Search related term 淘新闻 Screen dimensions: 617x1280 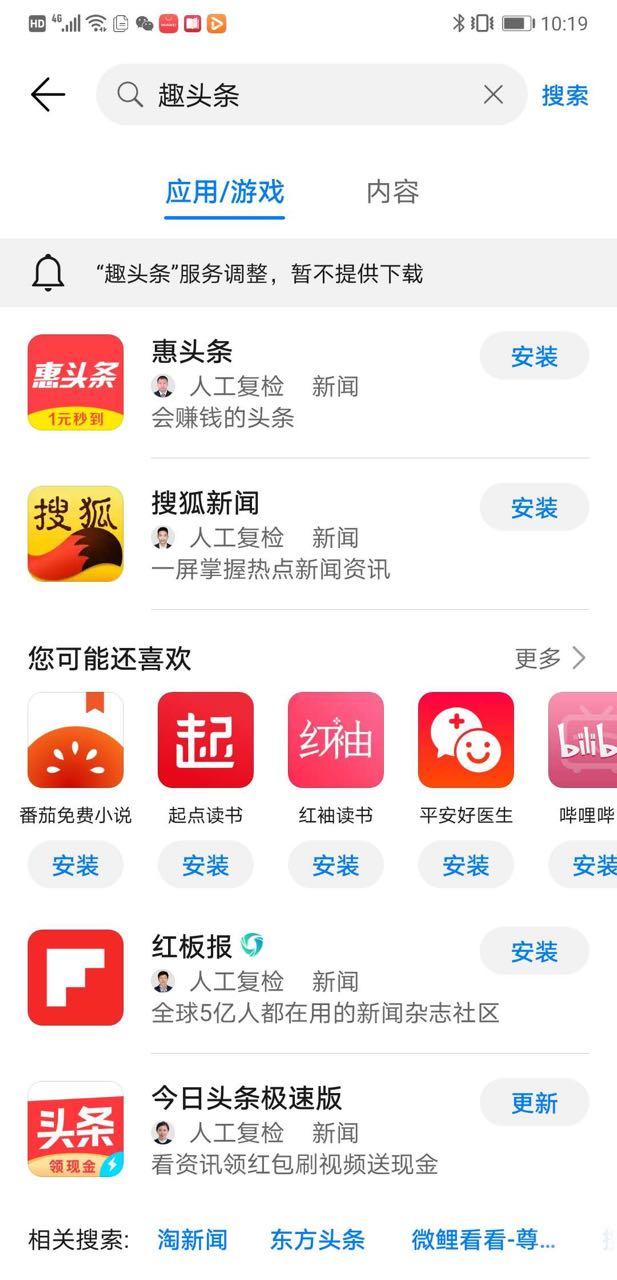(x=192, y=1240)
